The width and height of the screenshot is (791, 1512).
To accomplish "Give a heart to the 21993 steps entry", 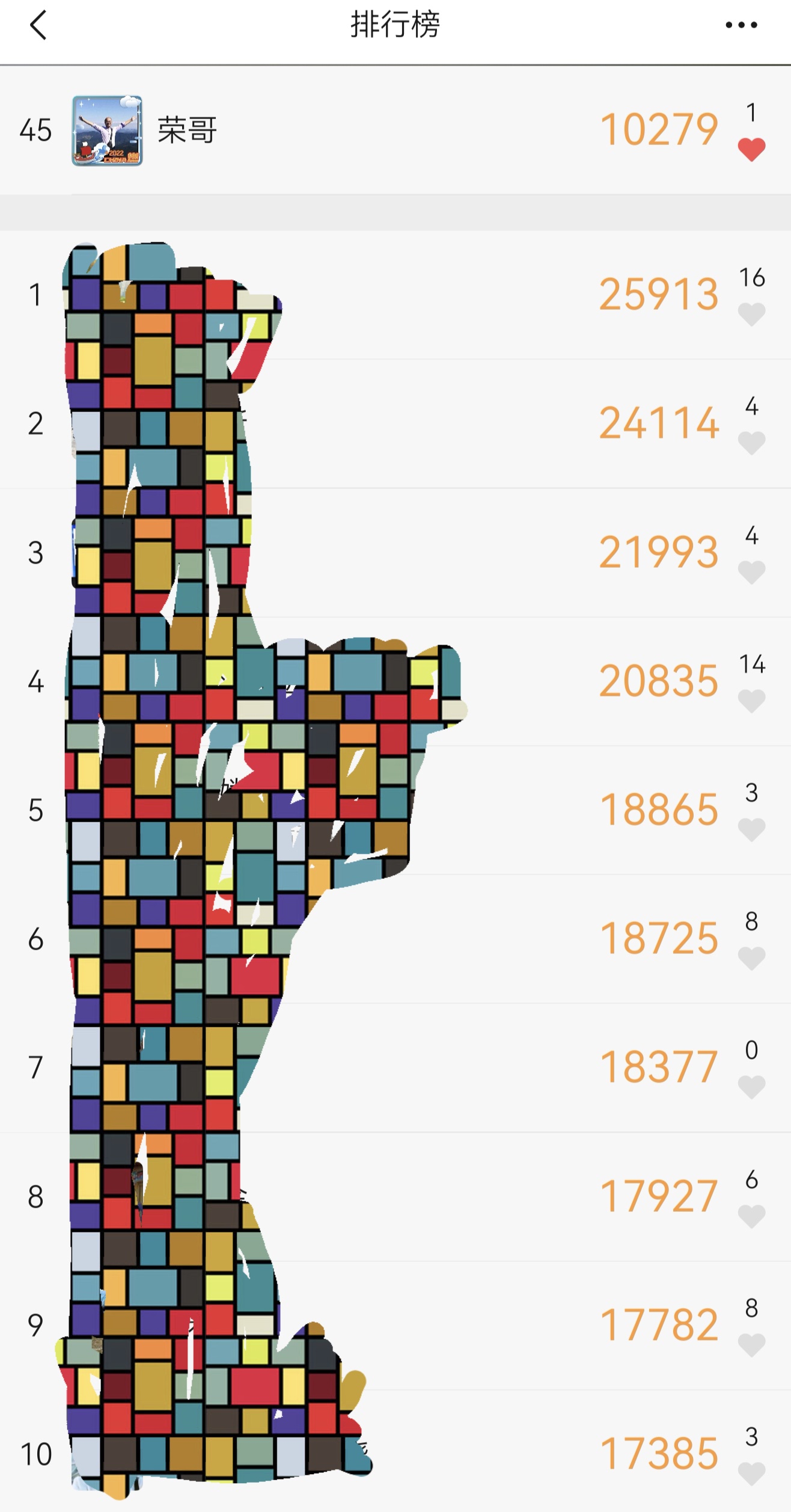I will coord(751,572).
